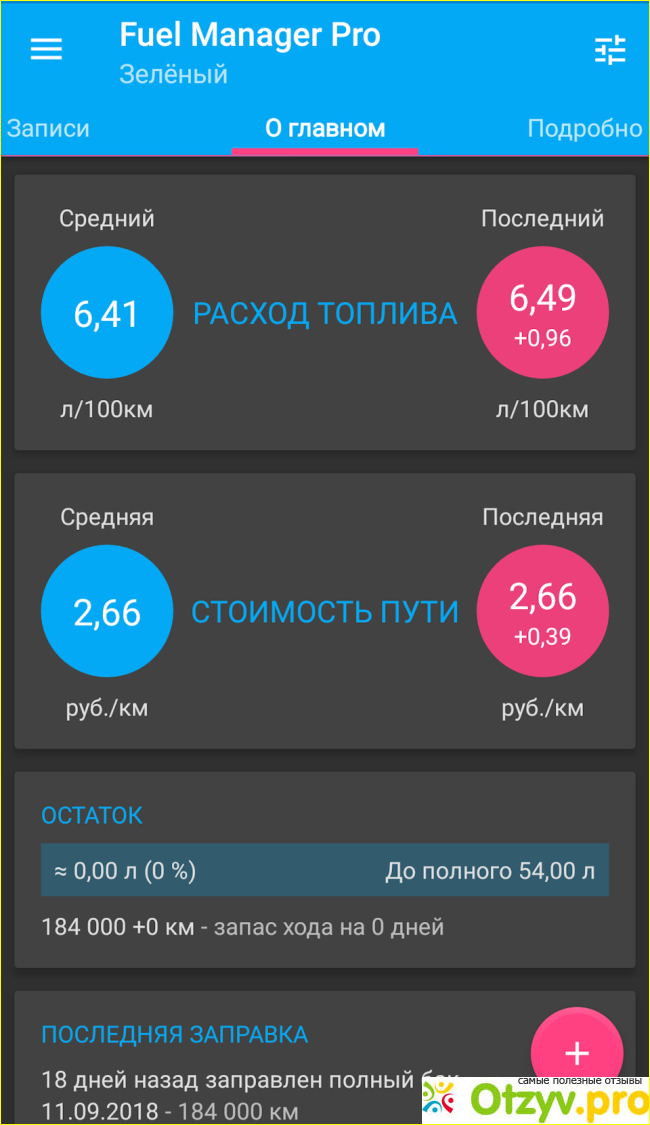650x1125 pixels.
Task: Open the filter settings sliders icon
Action: pyautogui.click(x=610, y=50)
